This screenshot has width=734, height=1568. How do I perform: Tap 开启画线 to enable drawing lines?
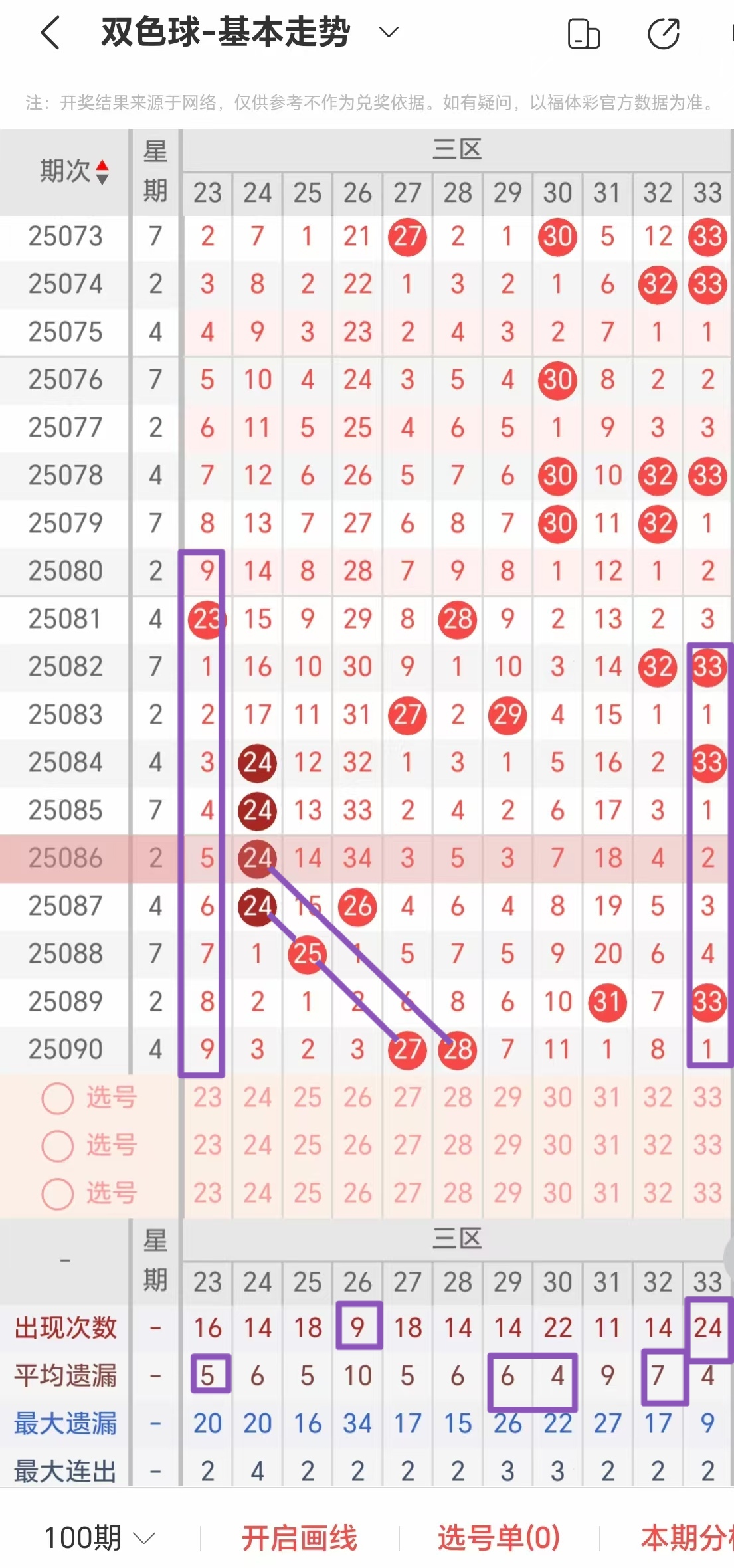(300, 1536)
